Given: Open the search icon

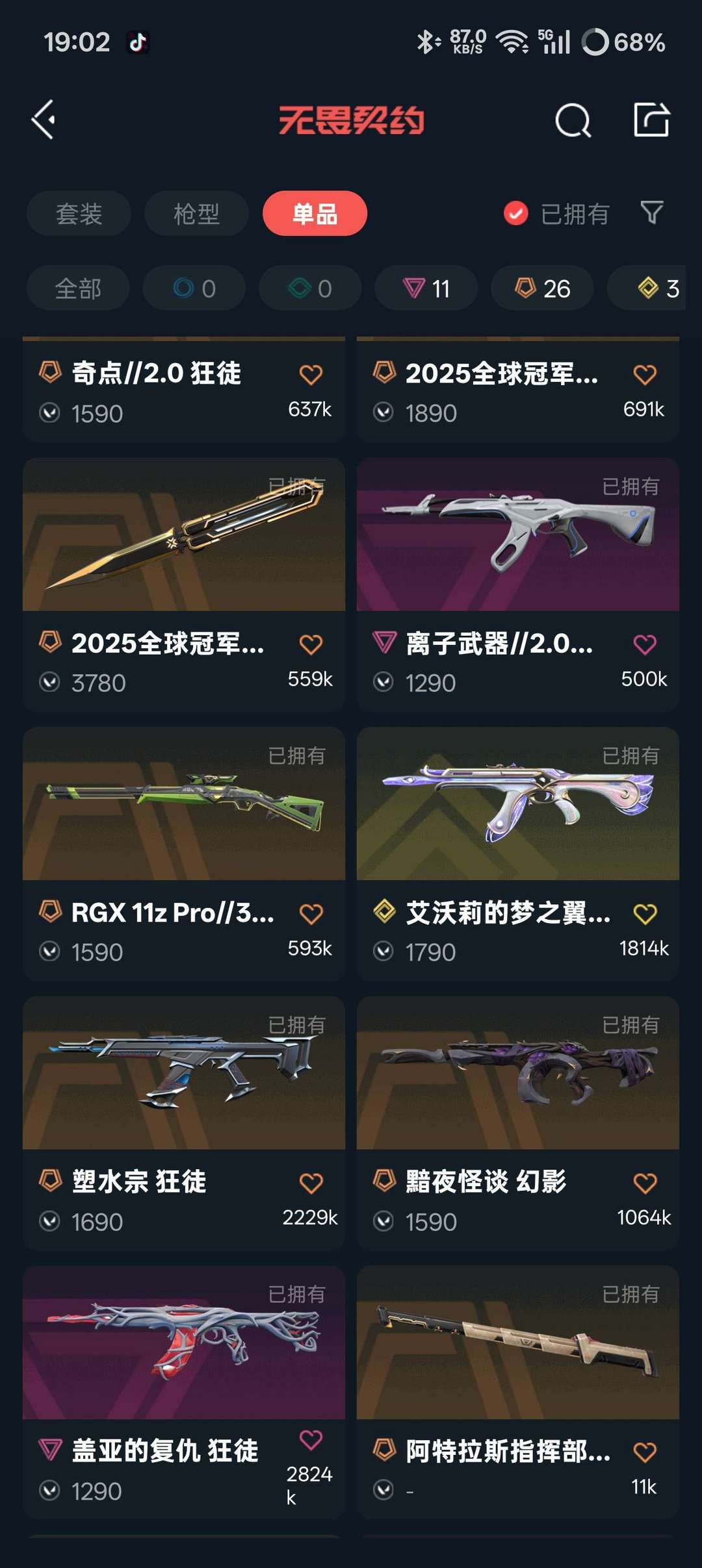Looking at the screenshot, I should point(573,120).
